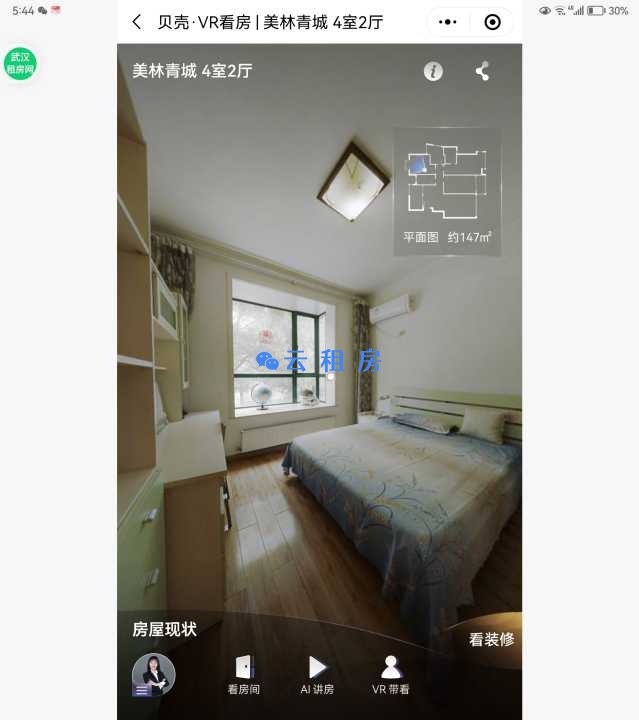Viewport: 639px width, 720px height.
Task: Open the agent avatar profile
Action: (x=153, y=674)
